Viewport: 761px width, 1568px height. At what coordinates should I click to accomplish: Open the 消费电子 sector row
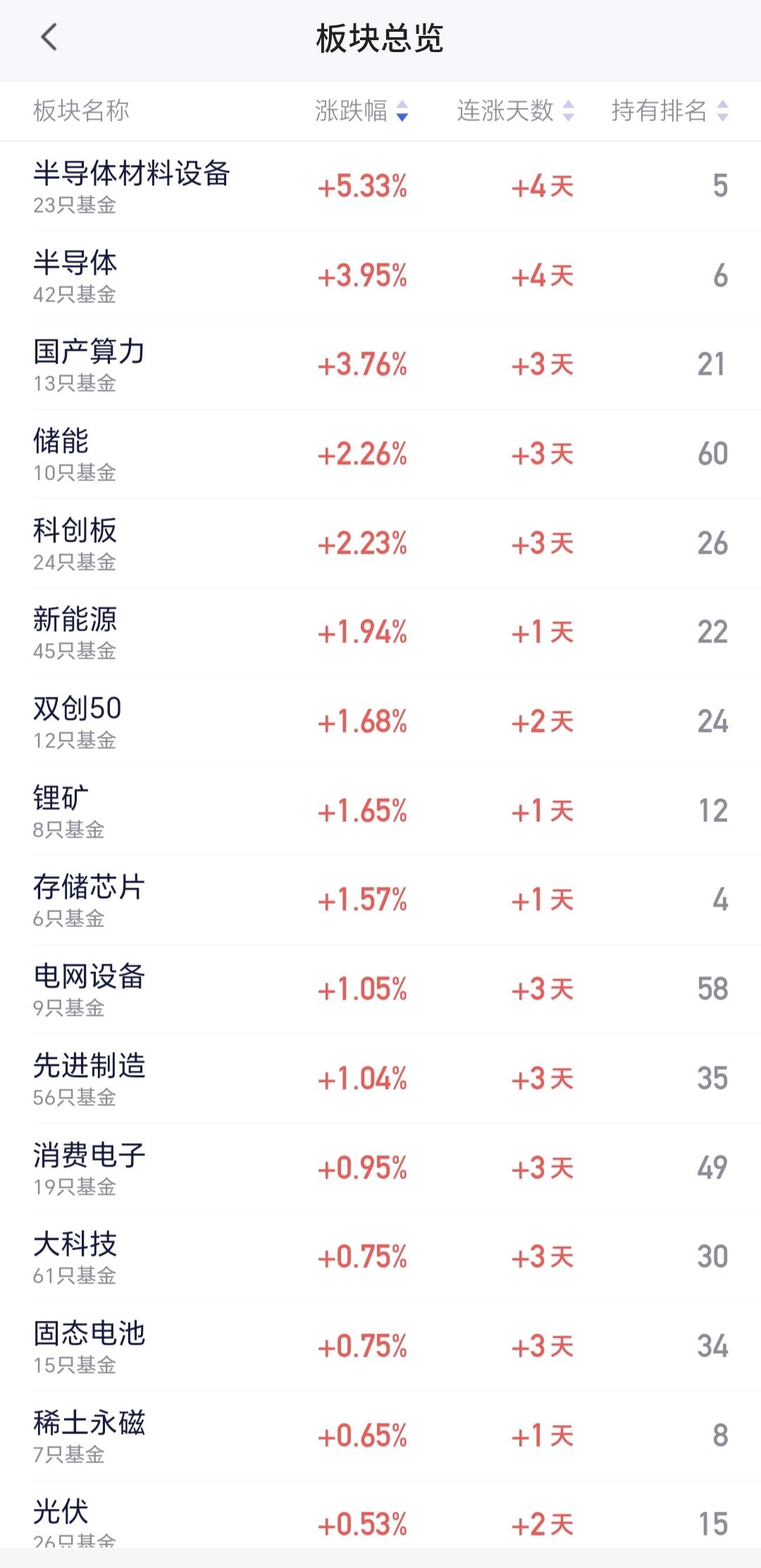pyautogui.click(x=380, y=1168)
